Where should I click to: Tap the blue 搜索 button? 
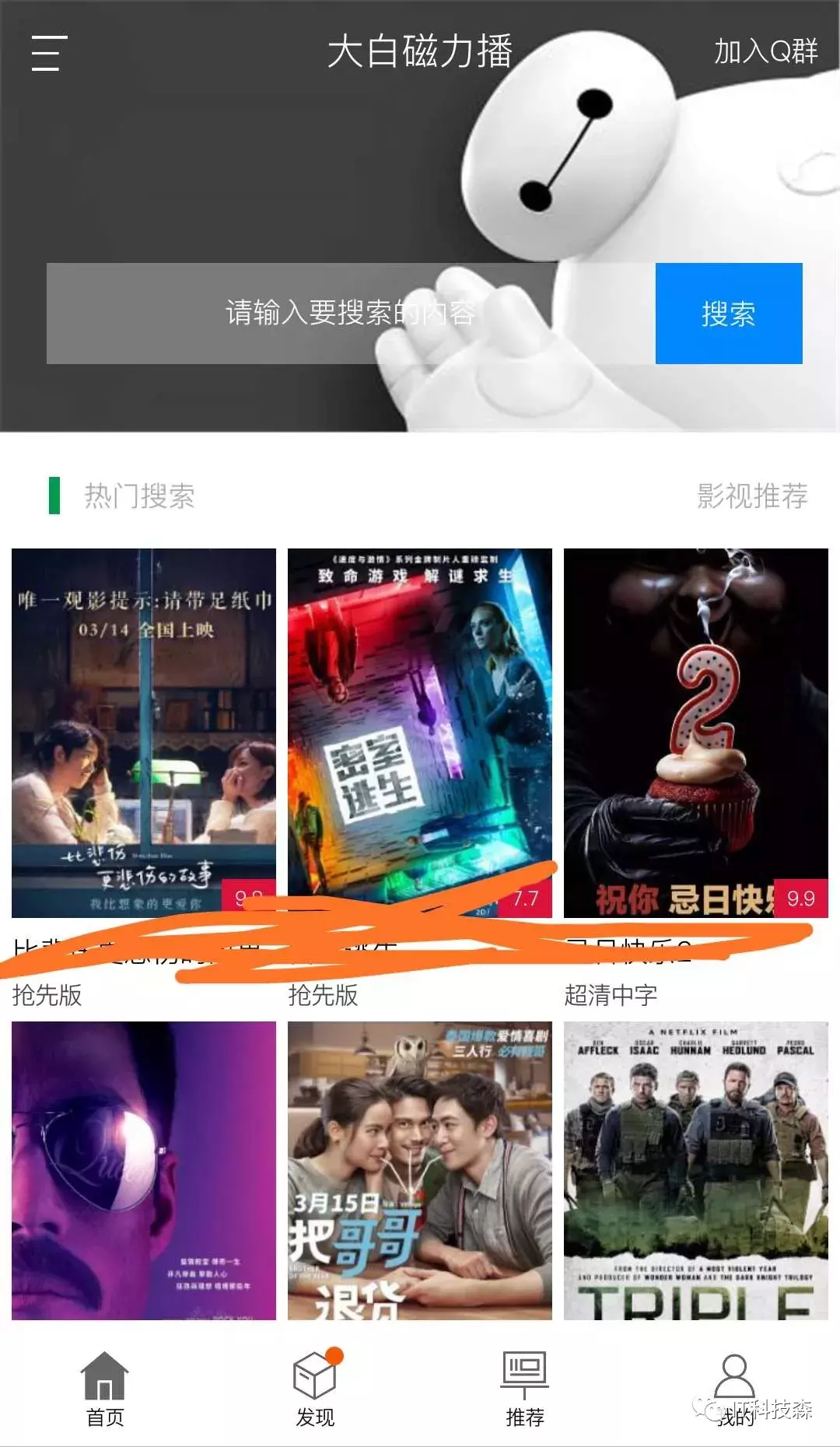pyautogui.click(x=729, y=313)
